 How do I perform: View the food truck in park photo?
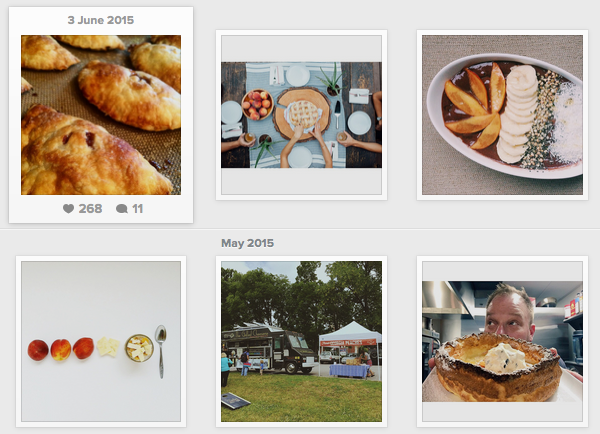tap(301, 342)
